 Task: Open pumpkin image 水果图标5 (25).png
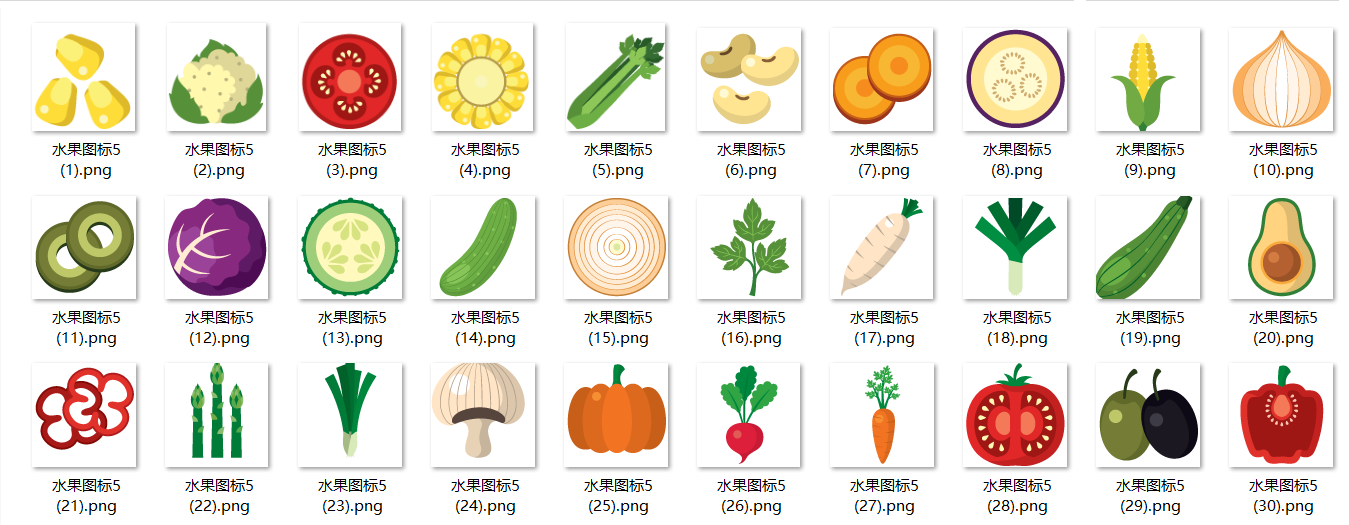coord(616,415)
